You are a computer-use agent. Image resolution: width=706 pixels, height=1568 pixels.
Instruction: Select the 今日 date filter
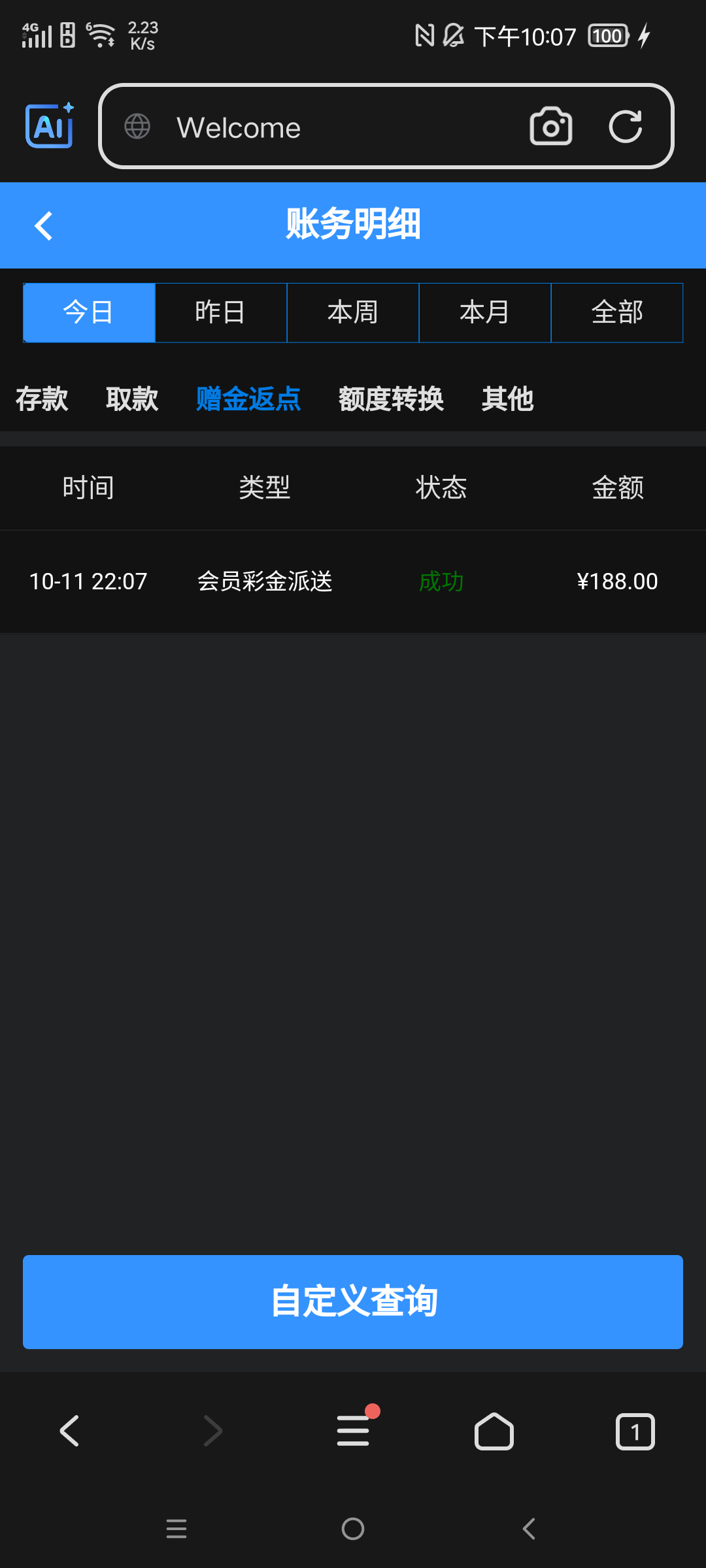click(89, 312)
